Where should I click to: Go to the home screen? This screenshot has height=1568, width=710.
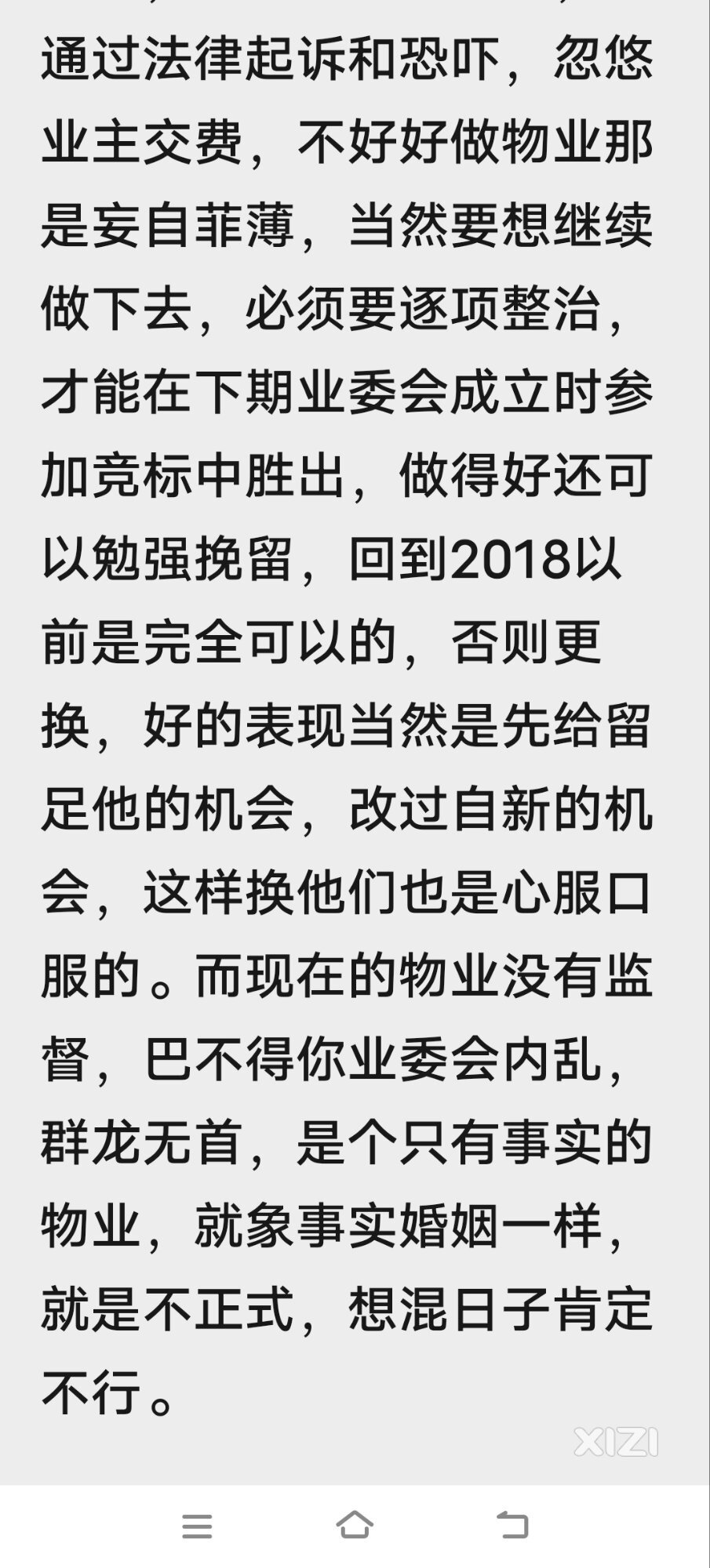[355, 1525]
